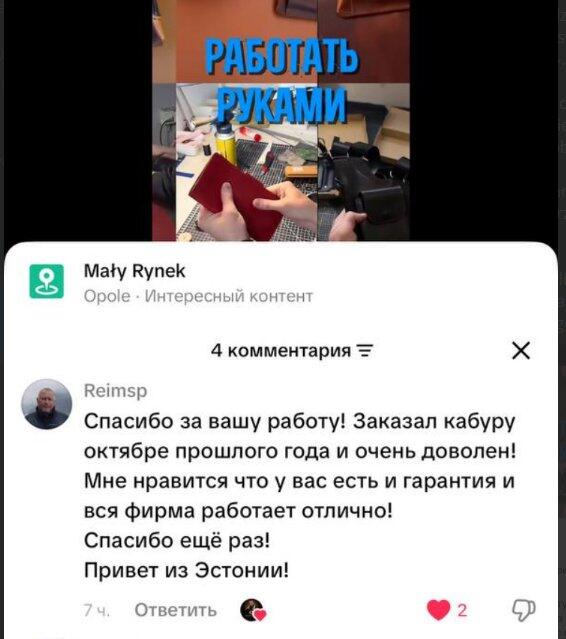
Task: Tap the Reimsp username
Action: click(x=115, y=391)
